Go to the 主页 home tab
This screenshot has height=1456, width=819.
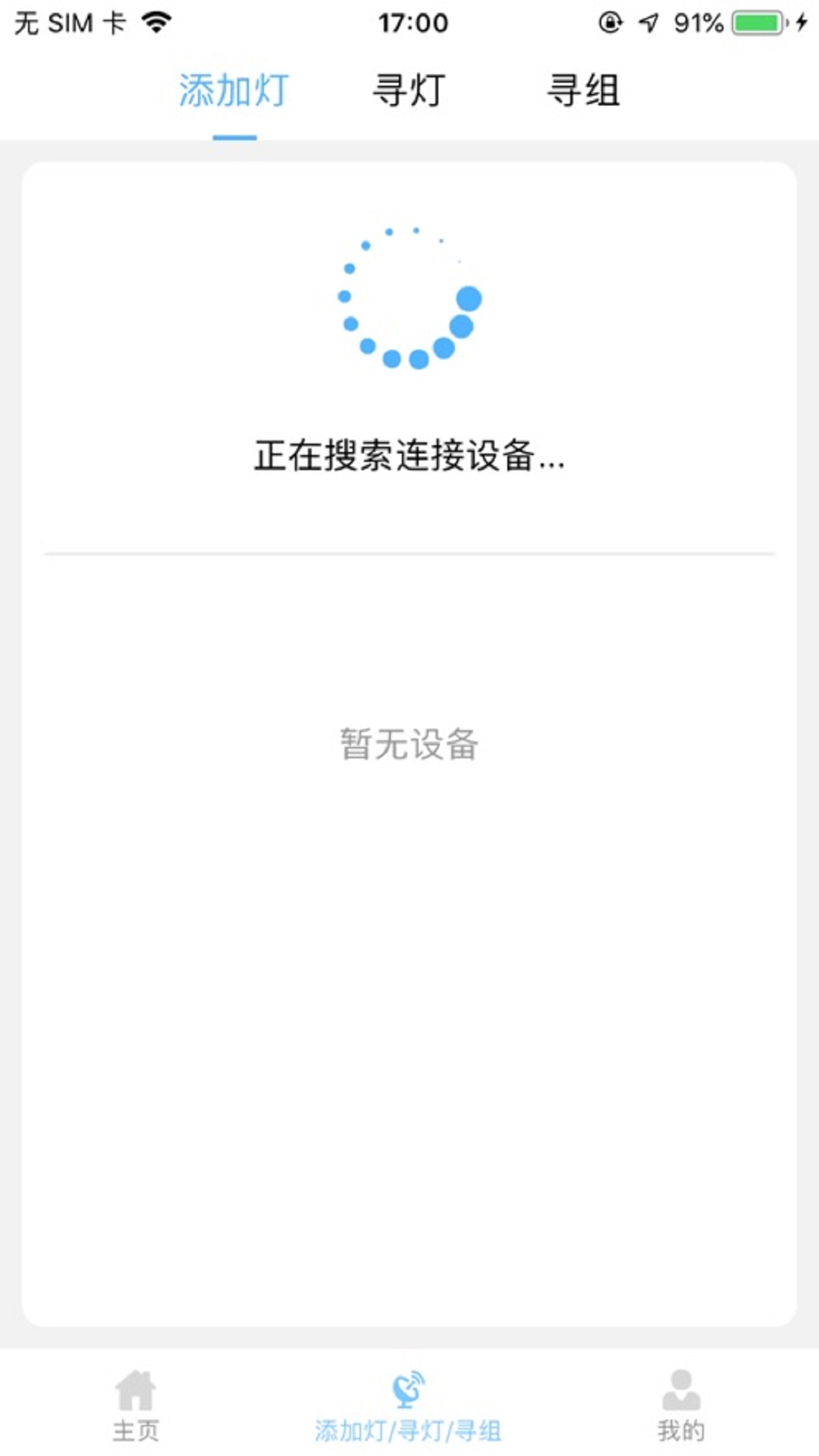[136, 1405]
